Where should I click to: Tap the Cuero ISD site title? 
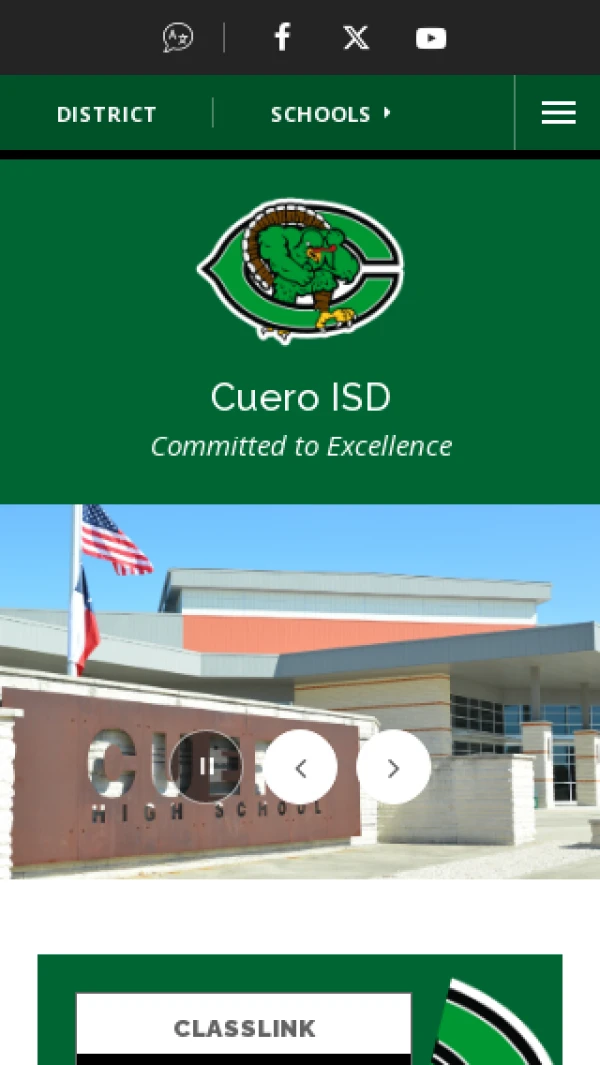tap(300, 398)
